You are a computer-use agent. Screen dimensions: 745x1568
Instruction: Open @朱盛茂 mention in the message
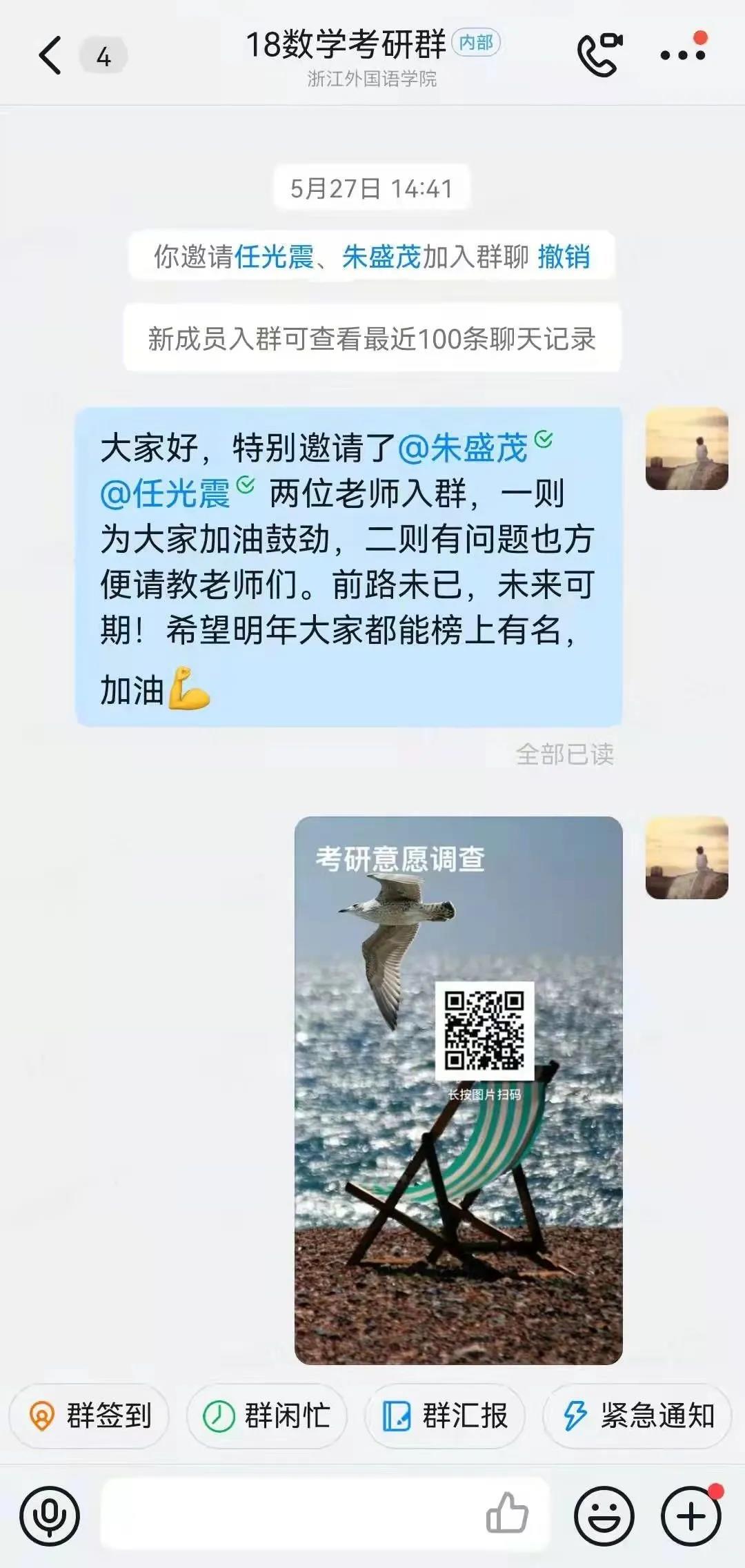(462, 448)
